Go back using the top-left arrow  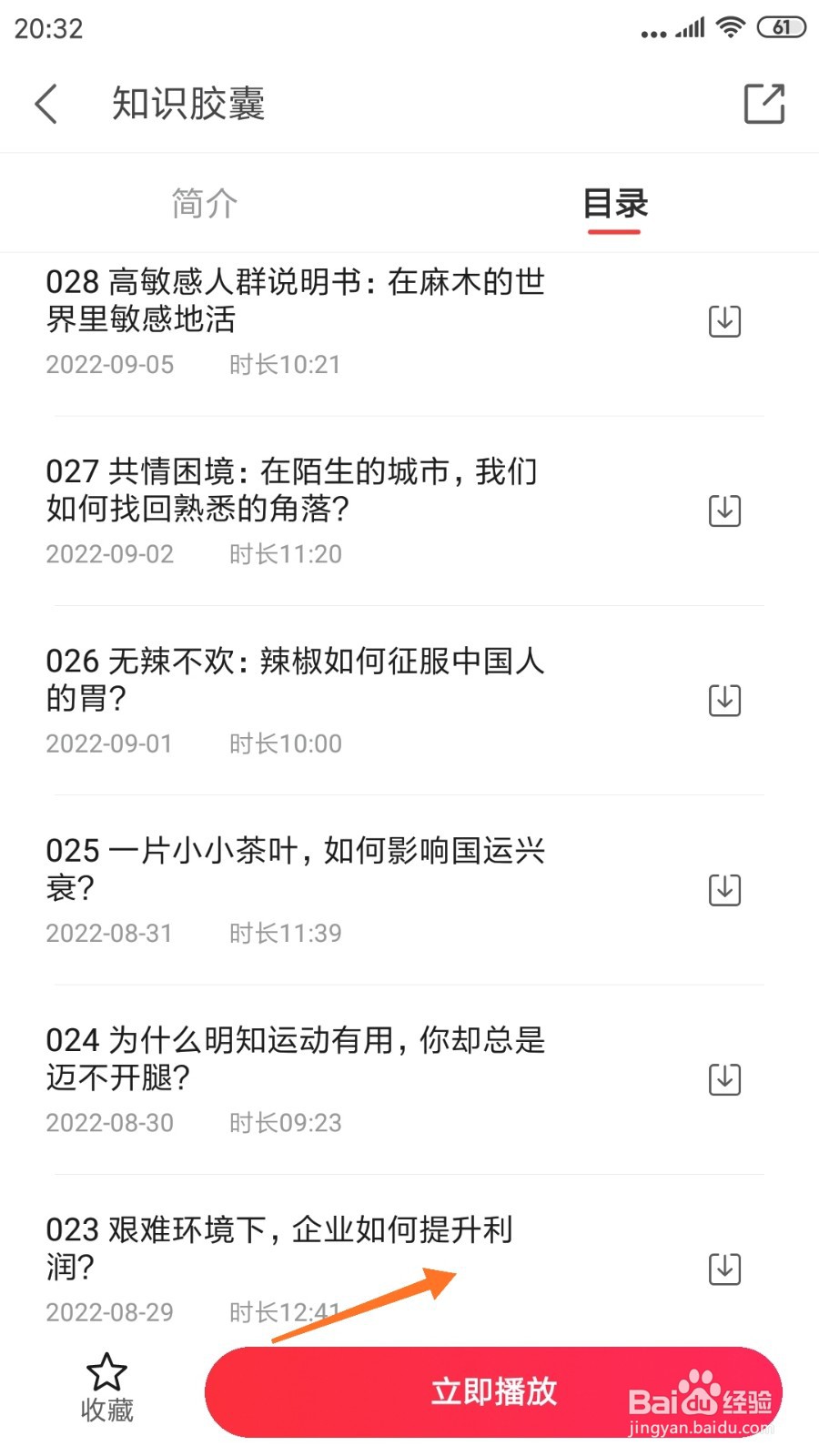pos(46,104)
